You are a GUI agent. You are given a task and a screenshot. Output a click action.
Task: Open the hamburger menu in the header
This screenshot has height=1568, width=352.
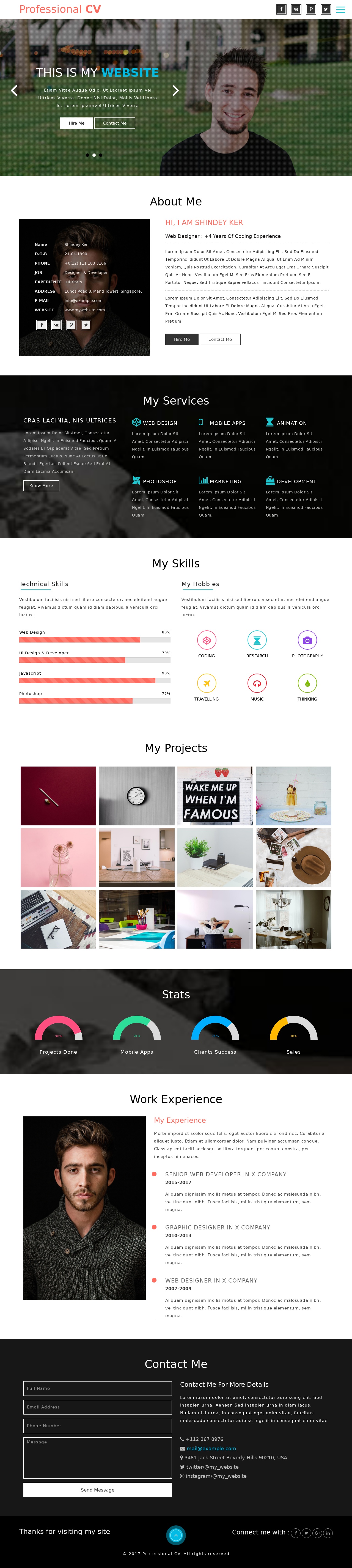(x=340, y=9)
